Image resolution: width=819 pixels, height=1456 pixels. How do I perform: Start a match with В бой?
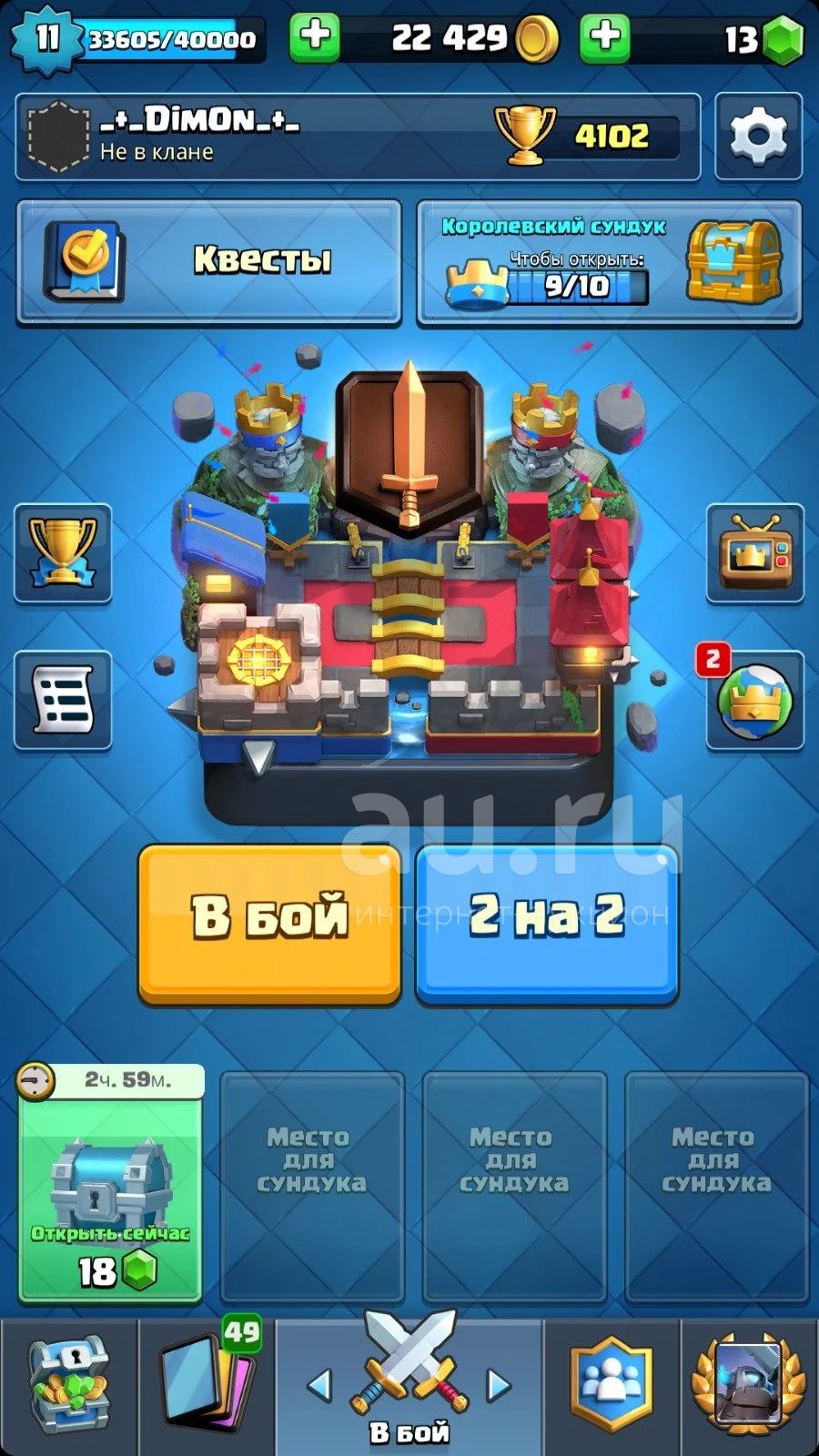pyautogui.click(x=269, y=924)
